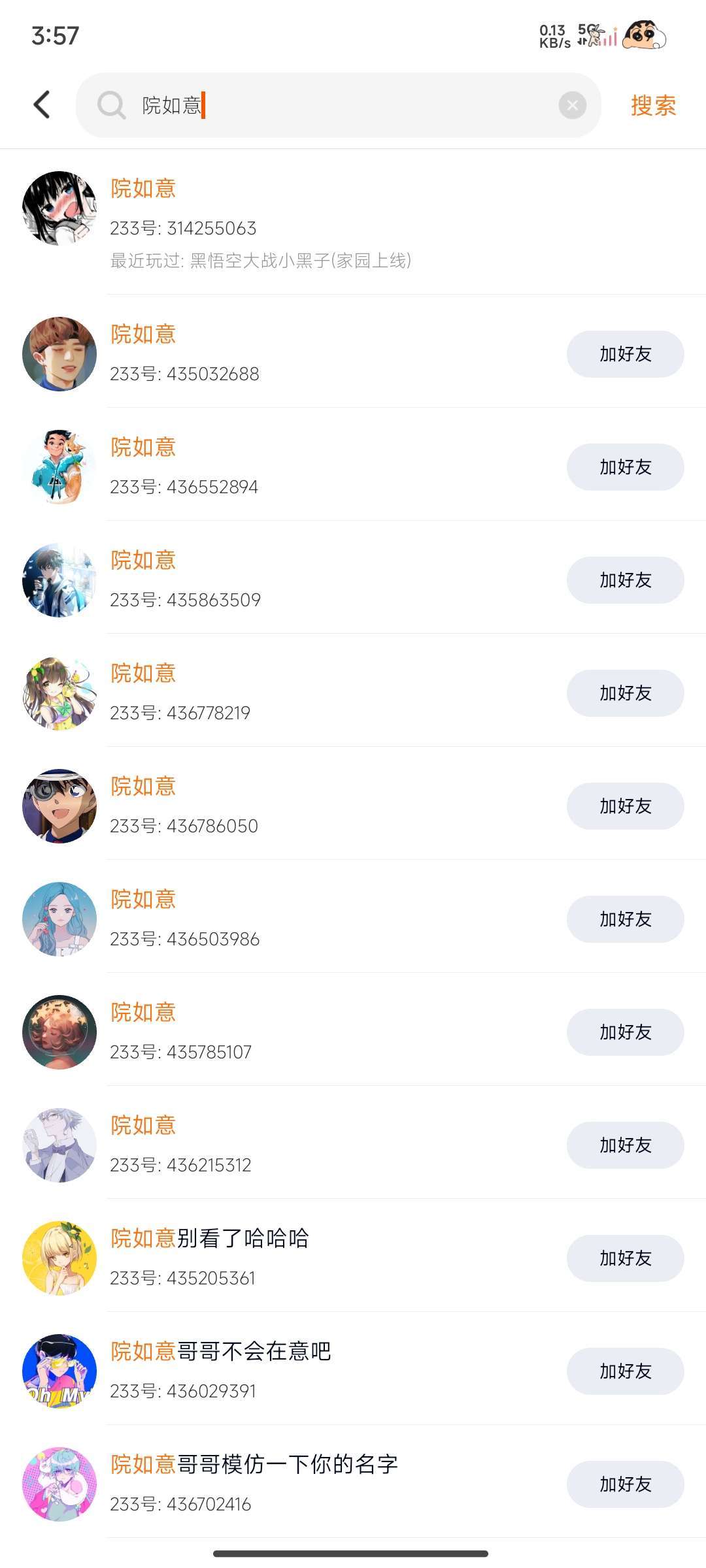Image resolution: width=706 pixels, height=1568 pixels.
Task: Focus the search field containing 院如意
Action: (x=340, y=105)
